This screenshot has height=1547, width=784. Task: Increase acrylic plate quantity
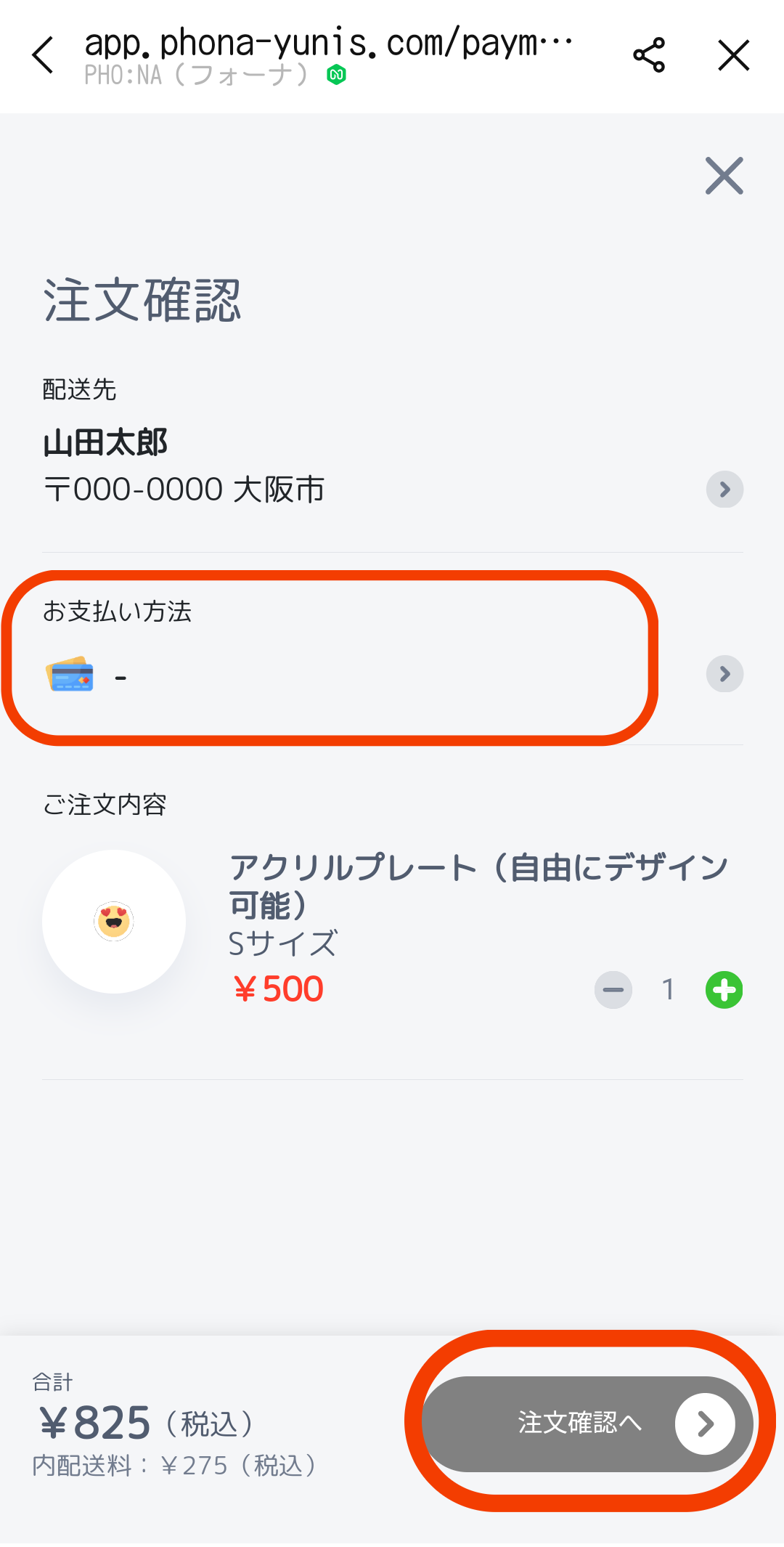(724, 990)
